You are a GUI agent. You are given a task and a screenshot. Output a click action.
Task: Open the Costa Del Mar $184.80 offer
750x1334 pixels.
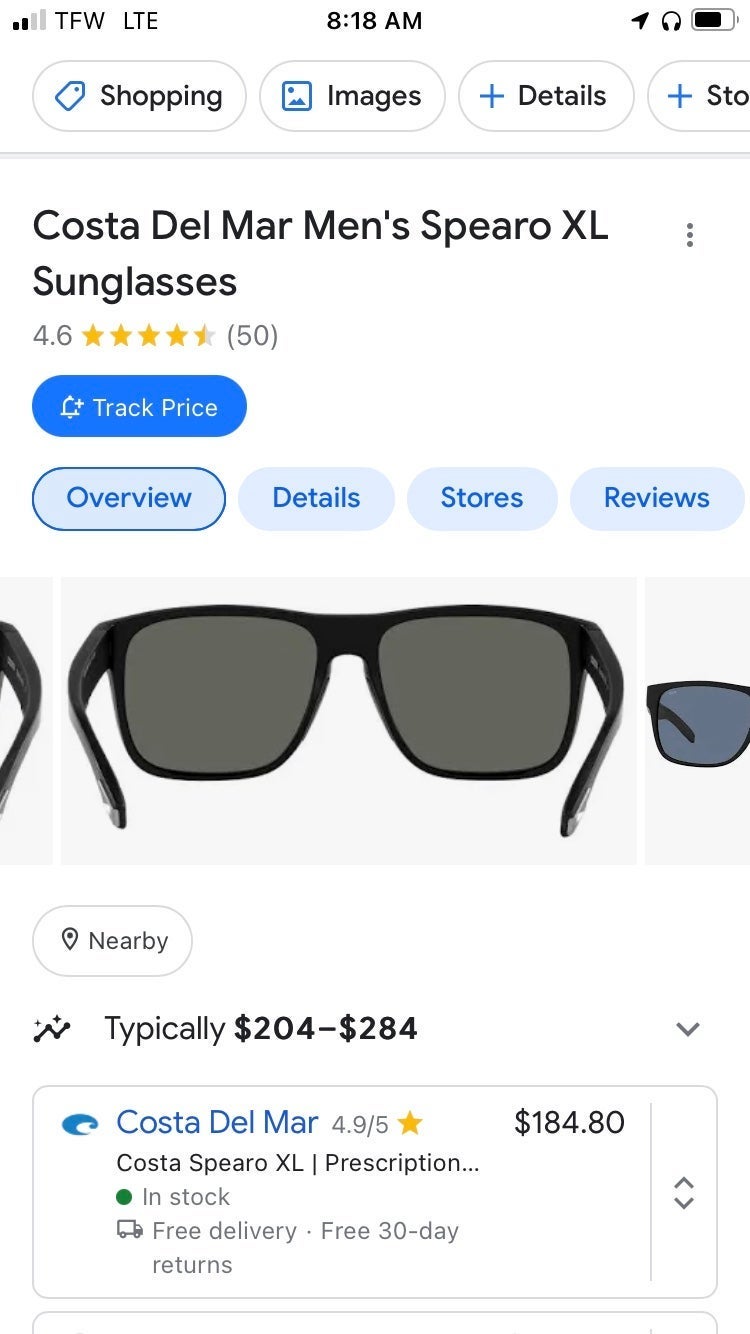coord(341,1192)
